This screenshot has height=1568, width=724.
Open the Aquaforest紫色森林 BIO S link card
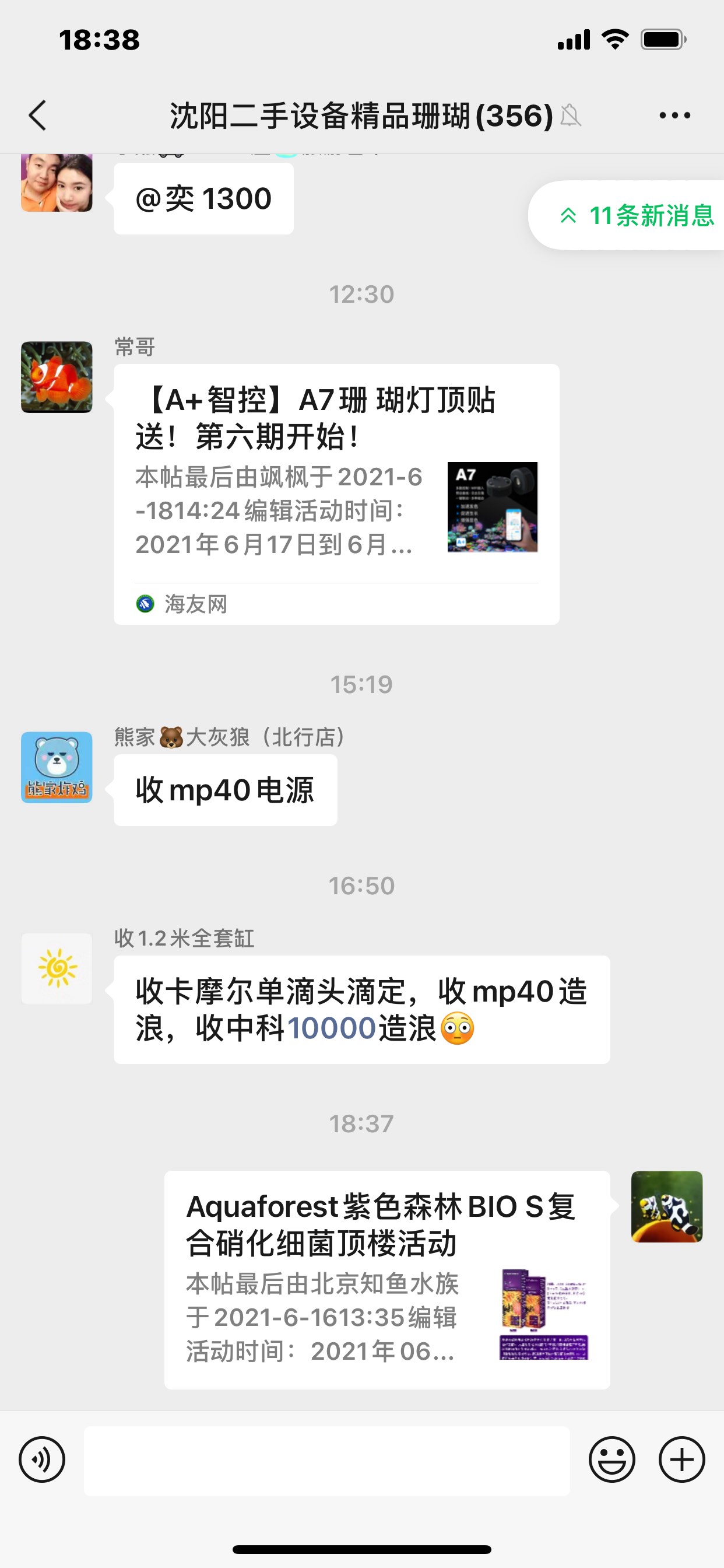387,1278
